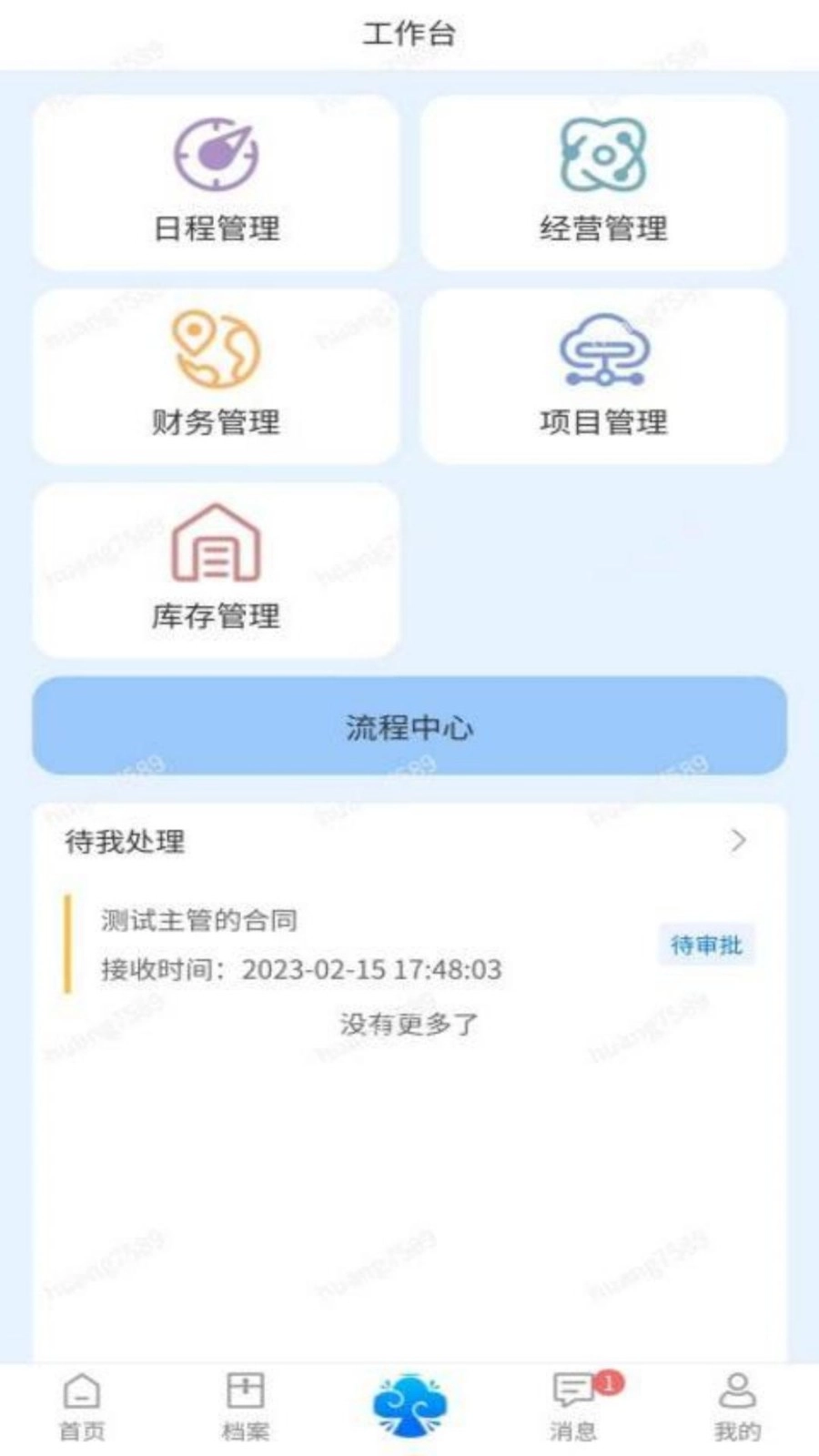
Task: Open the 消息 tab
Action: point(573,1407)
